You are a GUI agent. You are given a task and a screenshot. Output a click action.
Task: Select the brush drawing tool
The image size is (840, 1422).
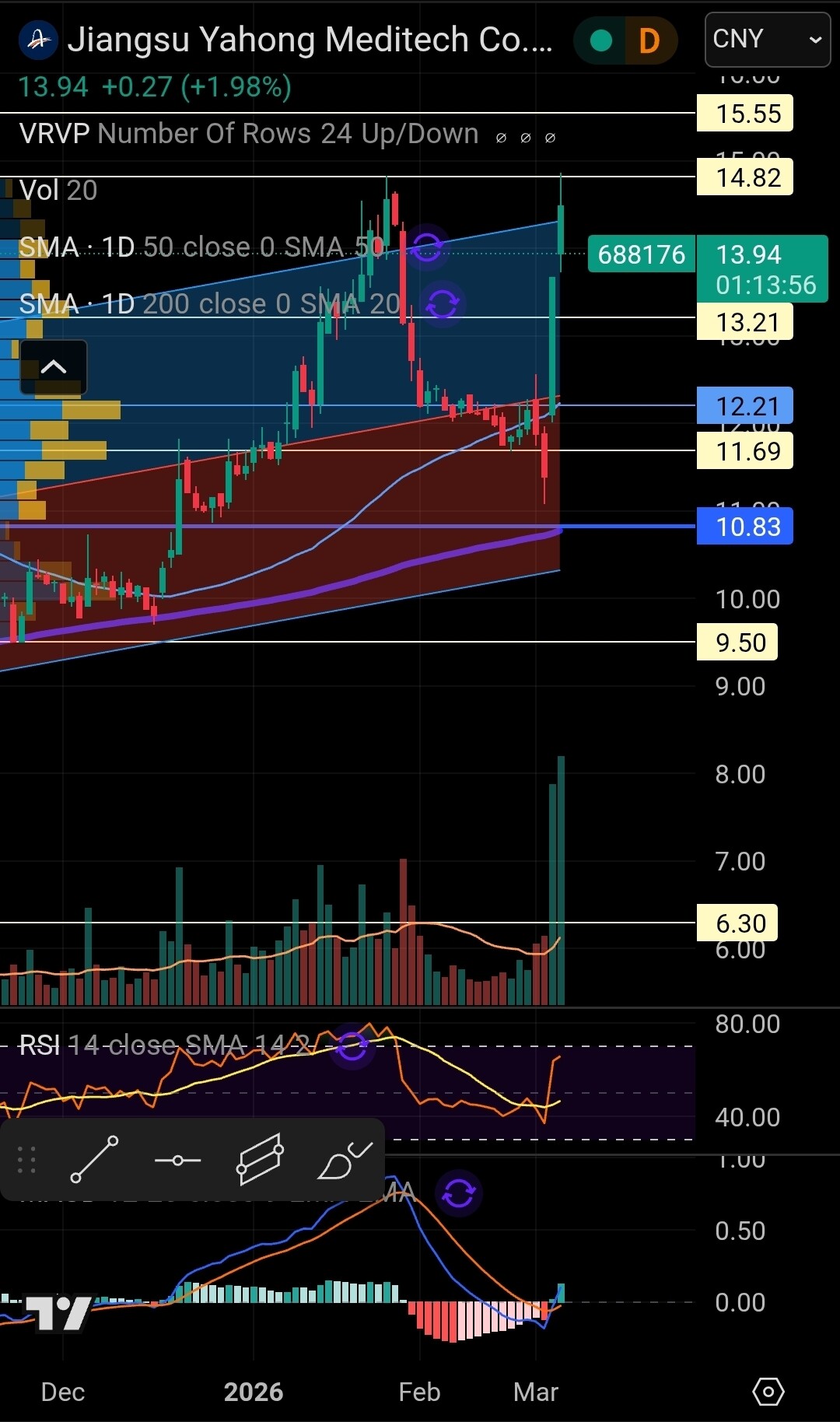[x=345, y=1159]
